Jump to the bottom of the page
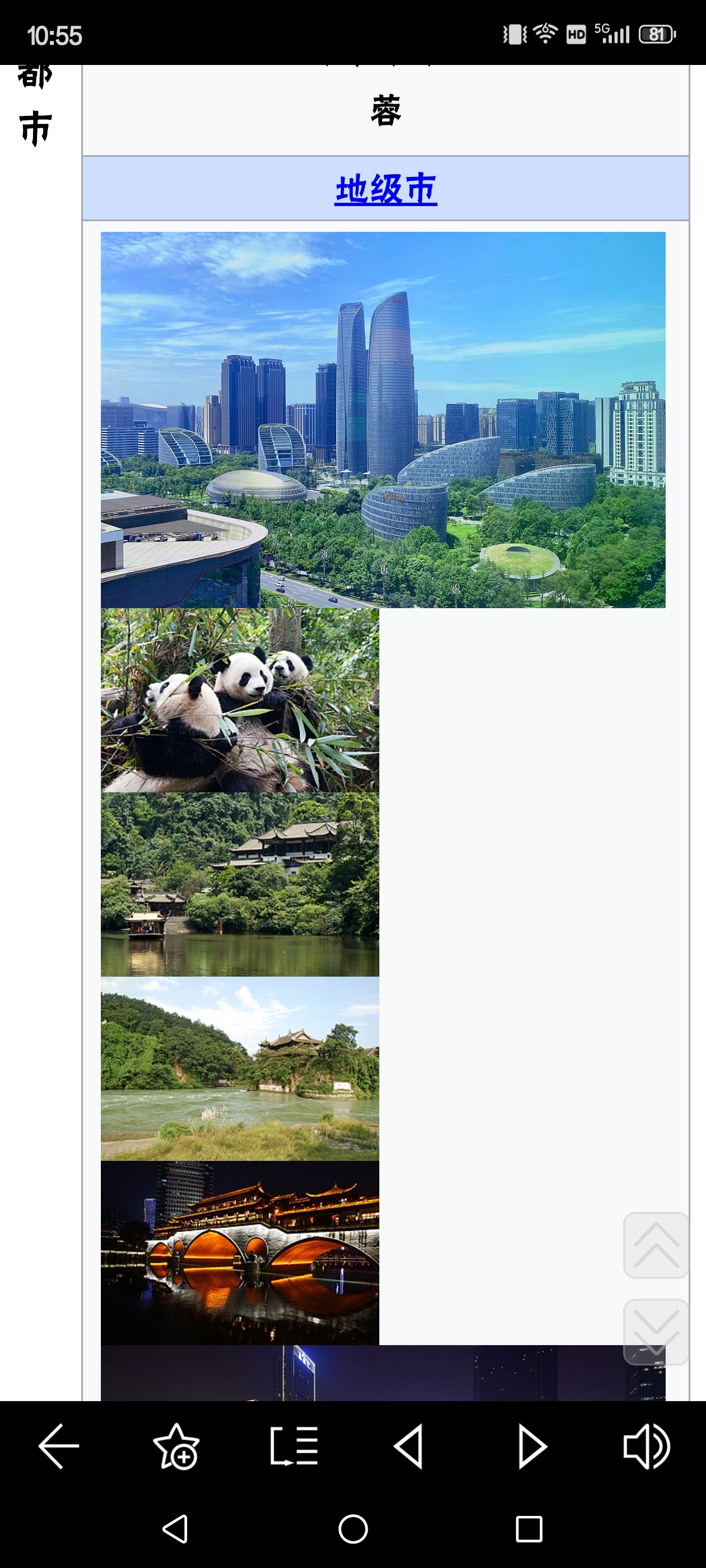This screenshot has height=1568, width=706. pos(656,1331)
